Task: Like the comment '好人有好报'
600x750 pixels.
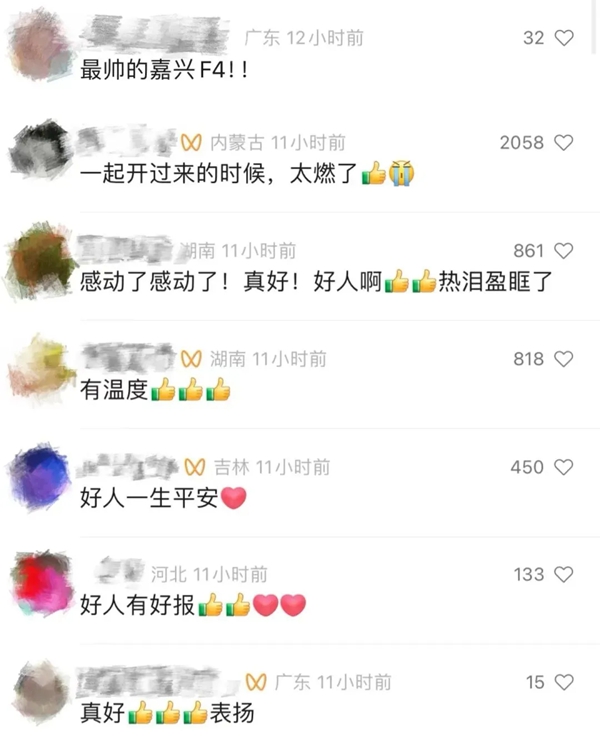Action: [x=564, y=574]
